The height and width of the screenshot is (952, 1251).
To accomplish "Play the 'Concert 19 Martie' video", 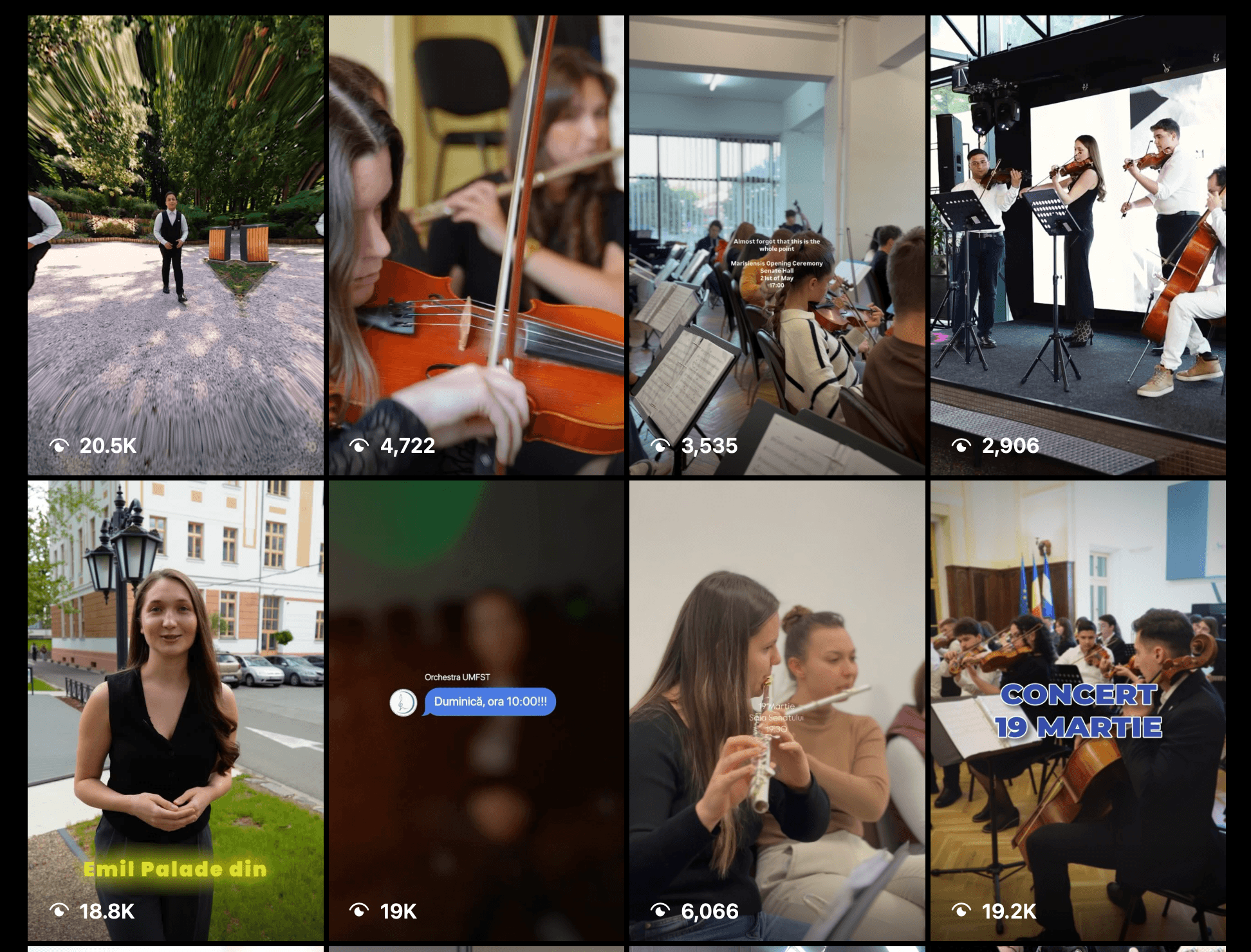I will 1078,710.
